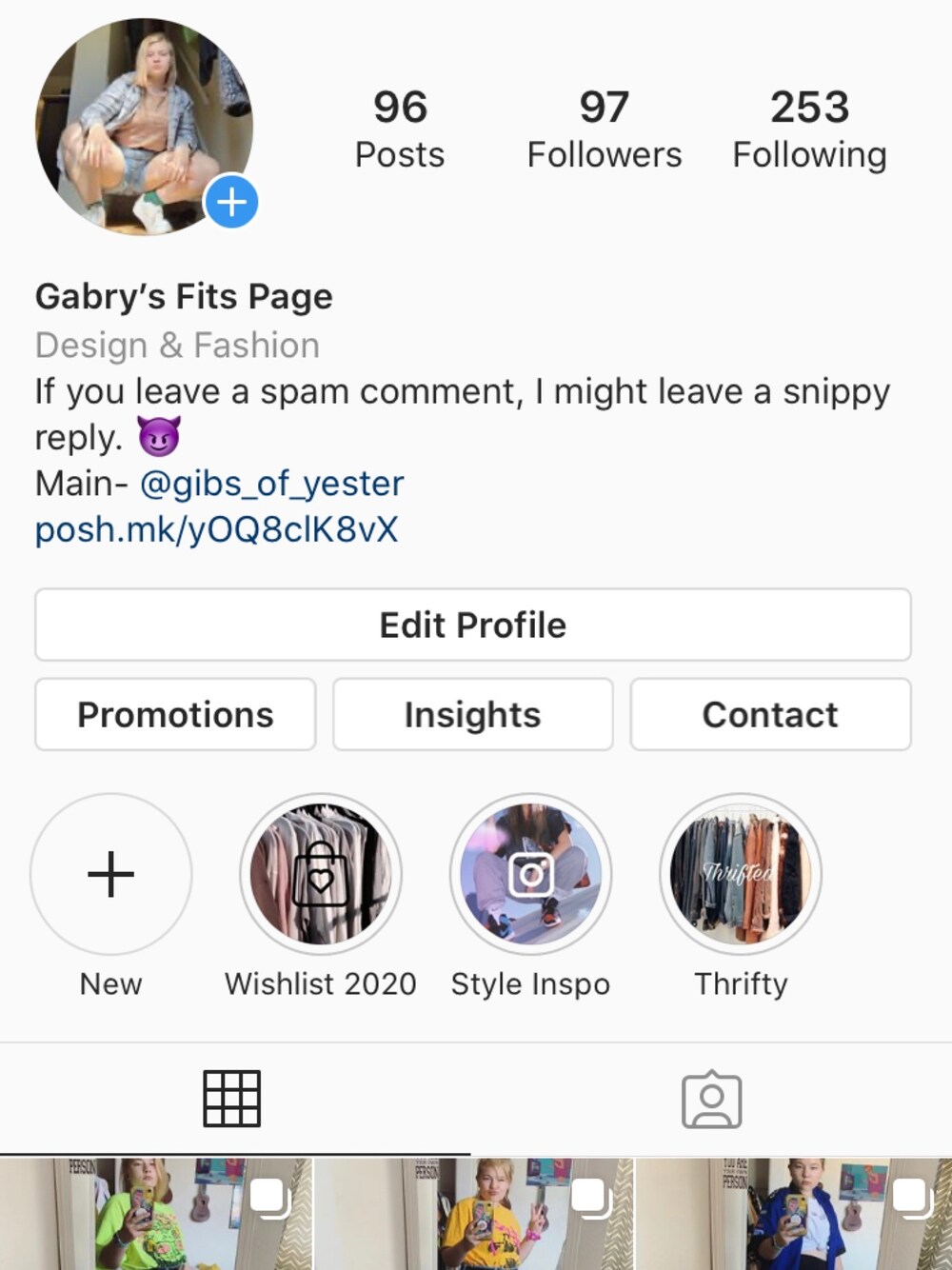Create a New story highlight
Screen dimensions: 952x1270
111,874
